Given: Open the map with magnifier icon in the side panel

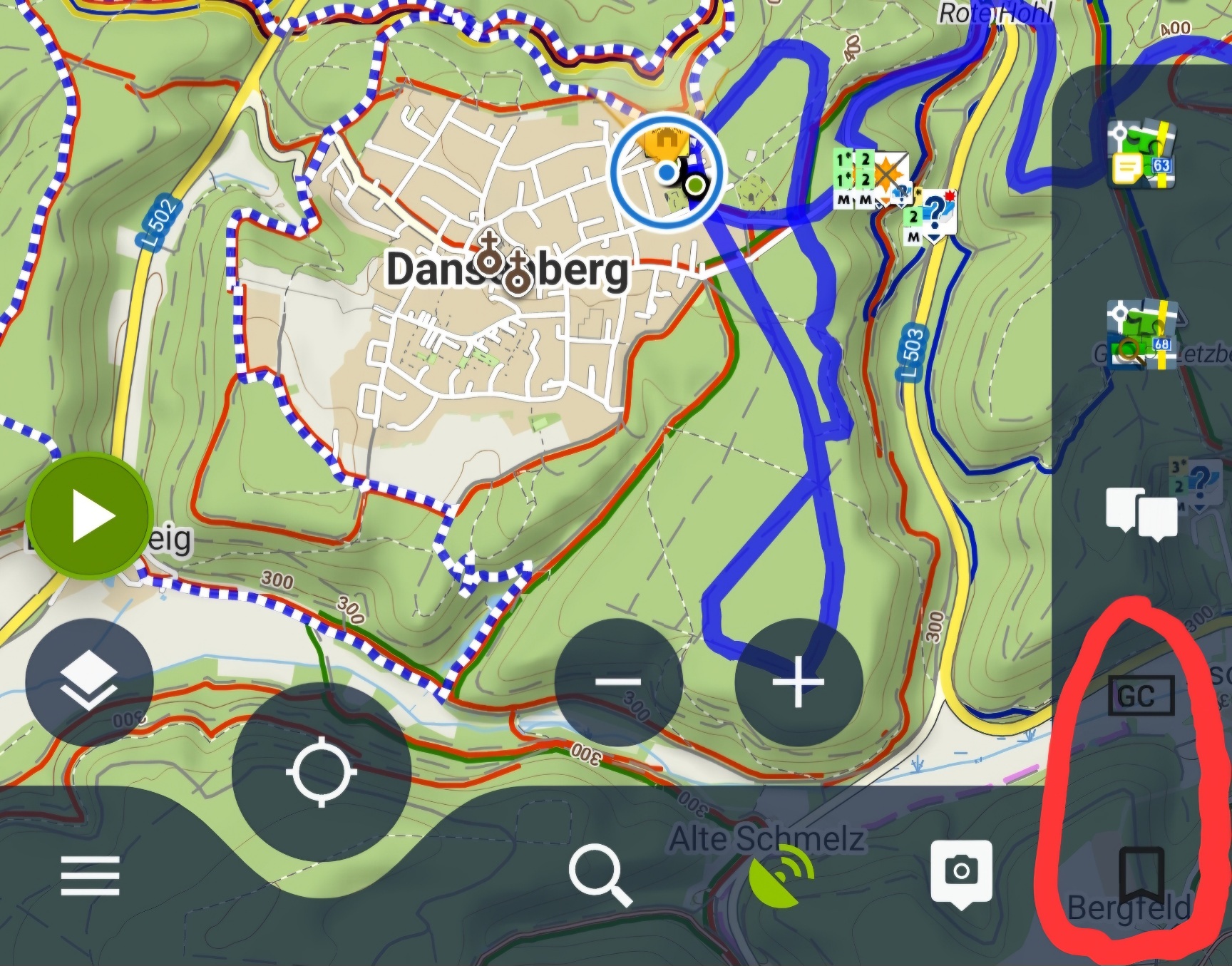Looking at the screenshot, I should click(1141, 335).
